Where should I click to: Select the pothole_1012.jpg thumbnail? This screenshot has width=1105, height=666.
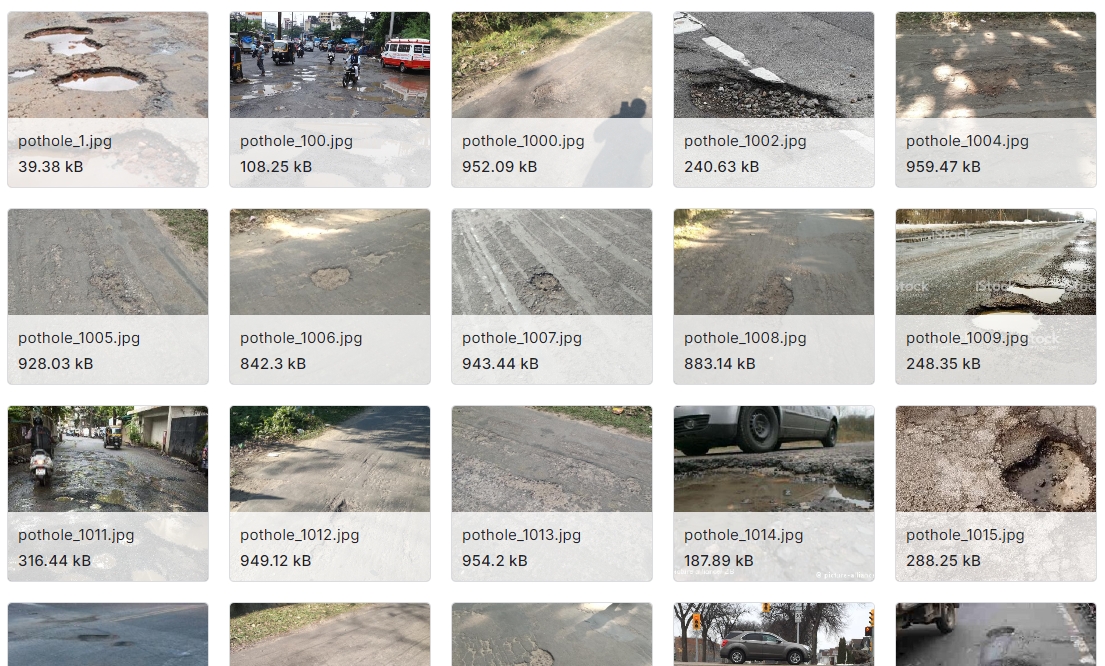click(x=330, y=493)
